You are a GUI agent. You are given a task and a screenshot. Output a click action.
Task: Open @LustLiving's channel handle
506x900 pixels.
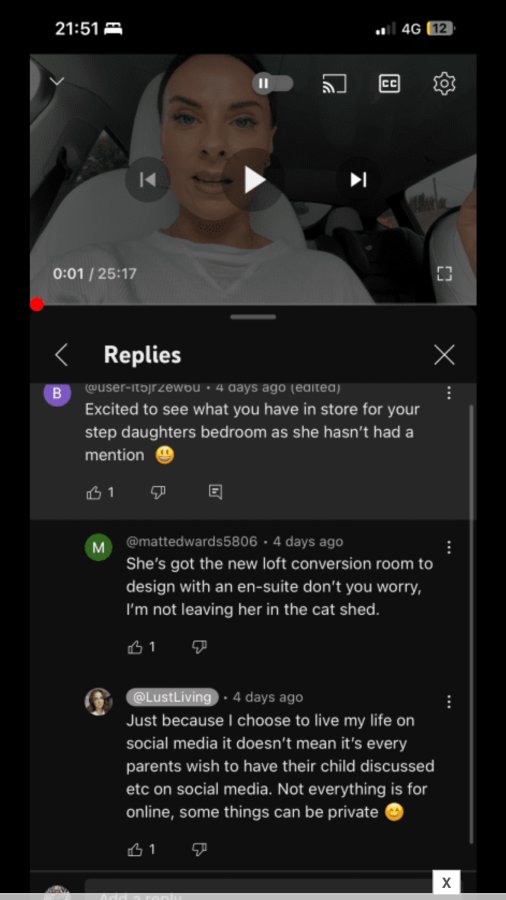click(172, 697)
